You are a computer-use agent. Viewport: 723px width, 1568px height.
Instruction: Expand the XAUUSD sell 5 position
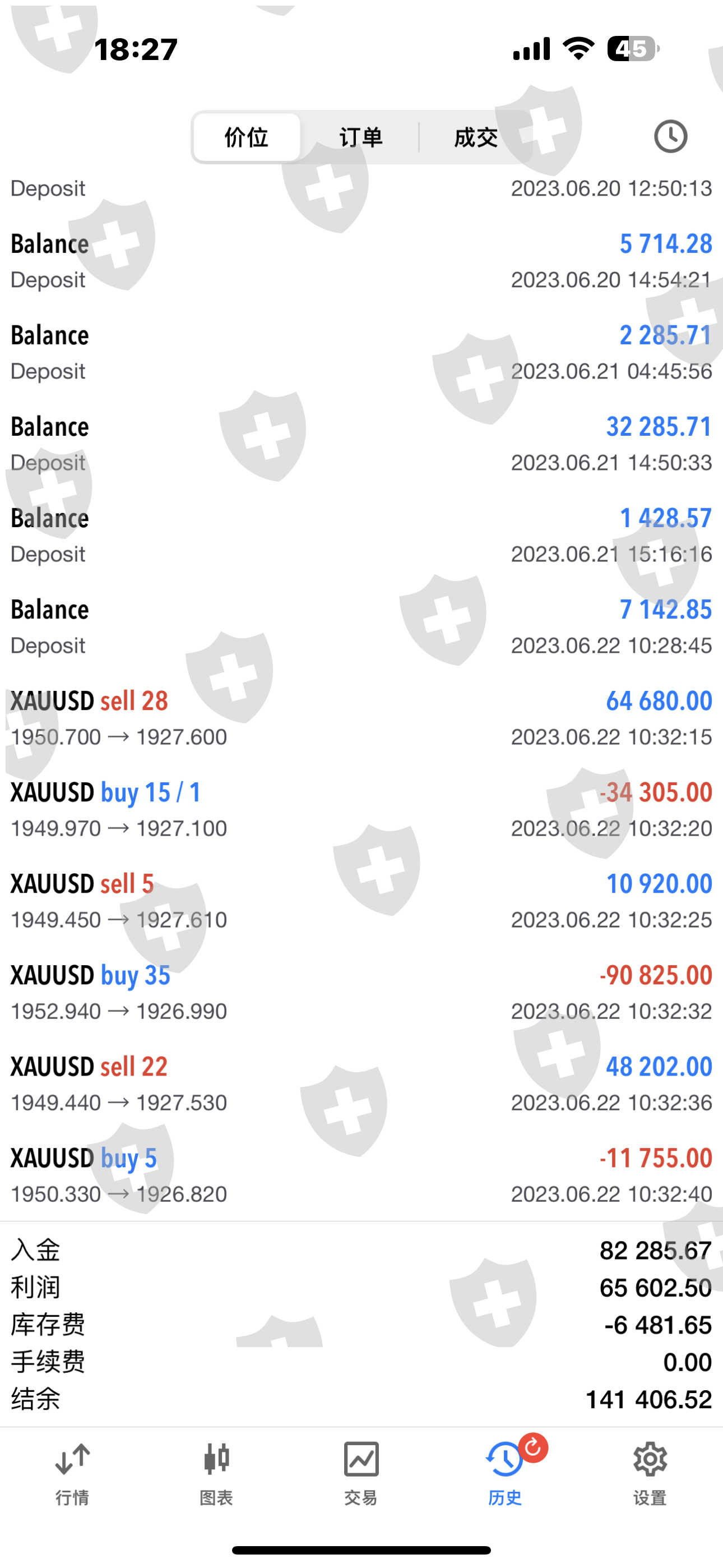click(361, 901)
